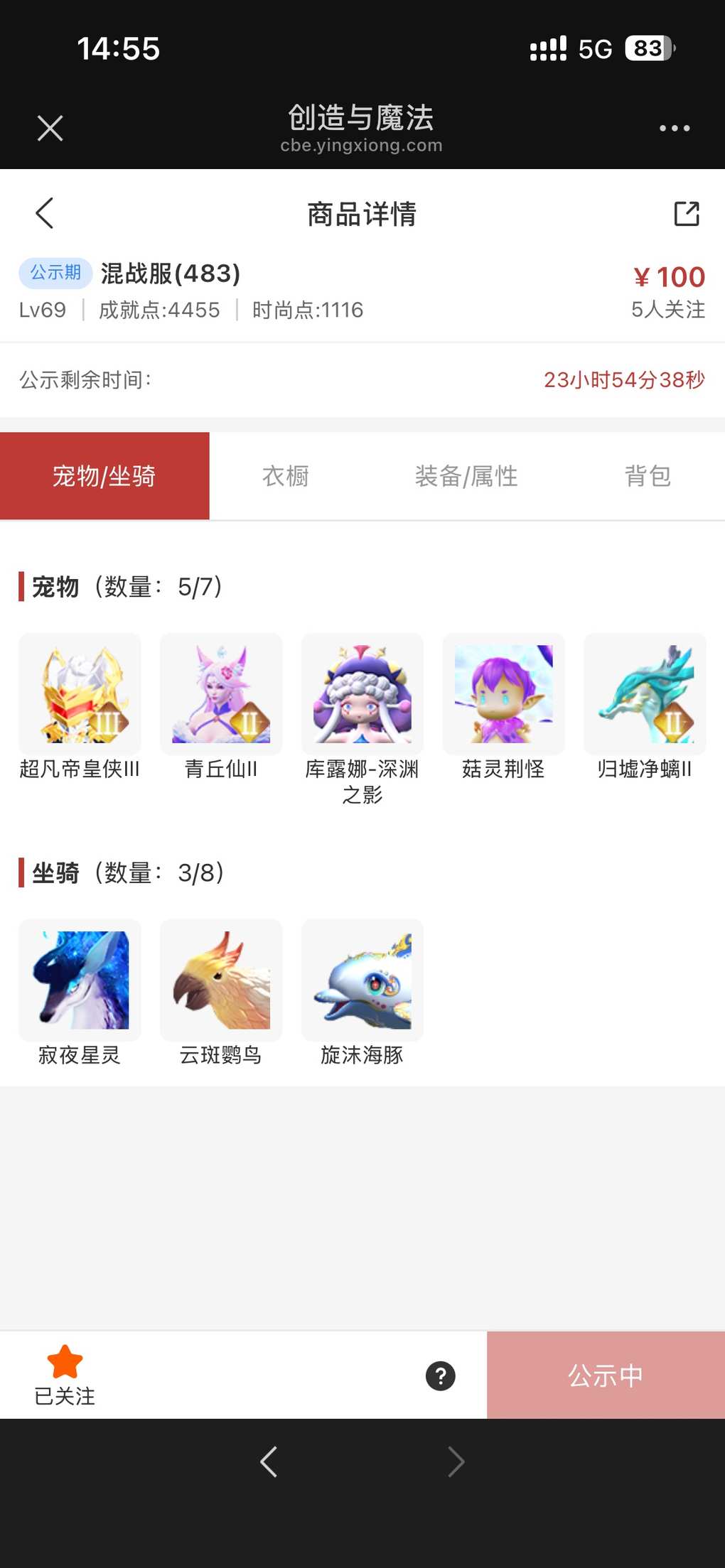Image resolution: width=725 pixels, height=1568 pixels.
Task: Select the 宠物/坐骑 tab
Action: pos(104,476)
